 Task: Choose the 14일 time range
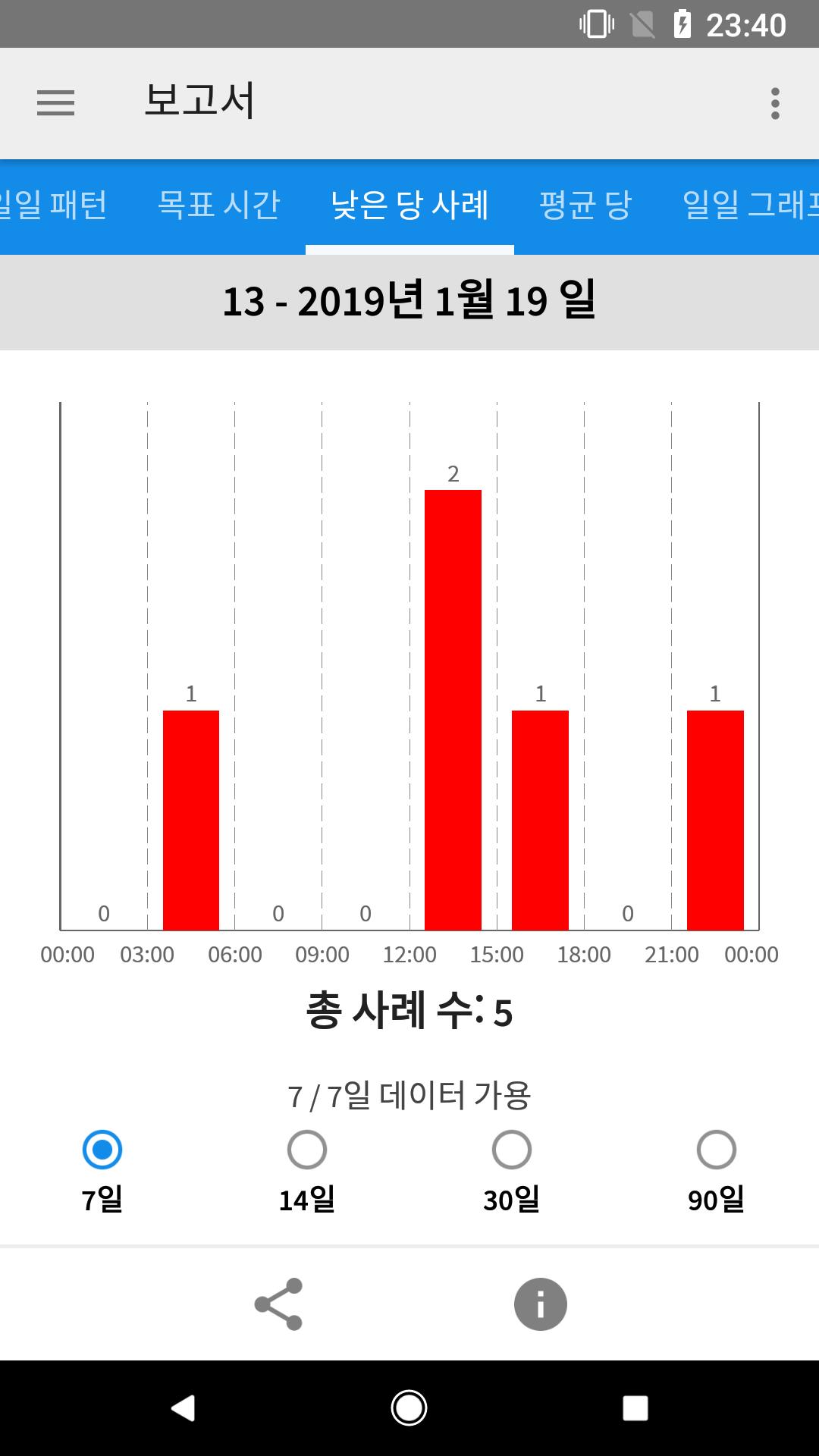[307, 1150]
